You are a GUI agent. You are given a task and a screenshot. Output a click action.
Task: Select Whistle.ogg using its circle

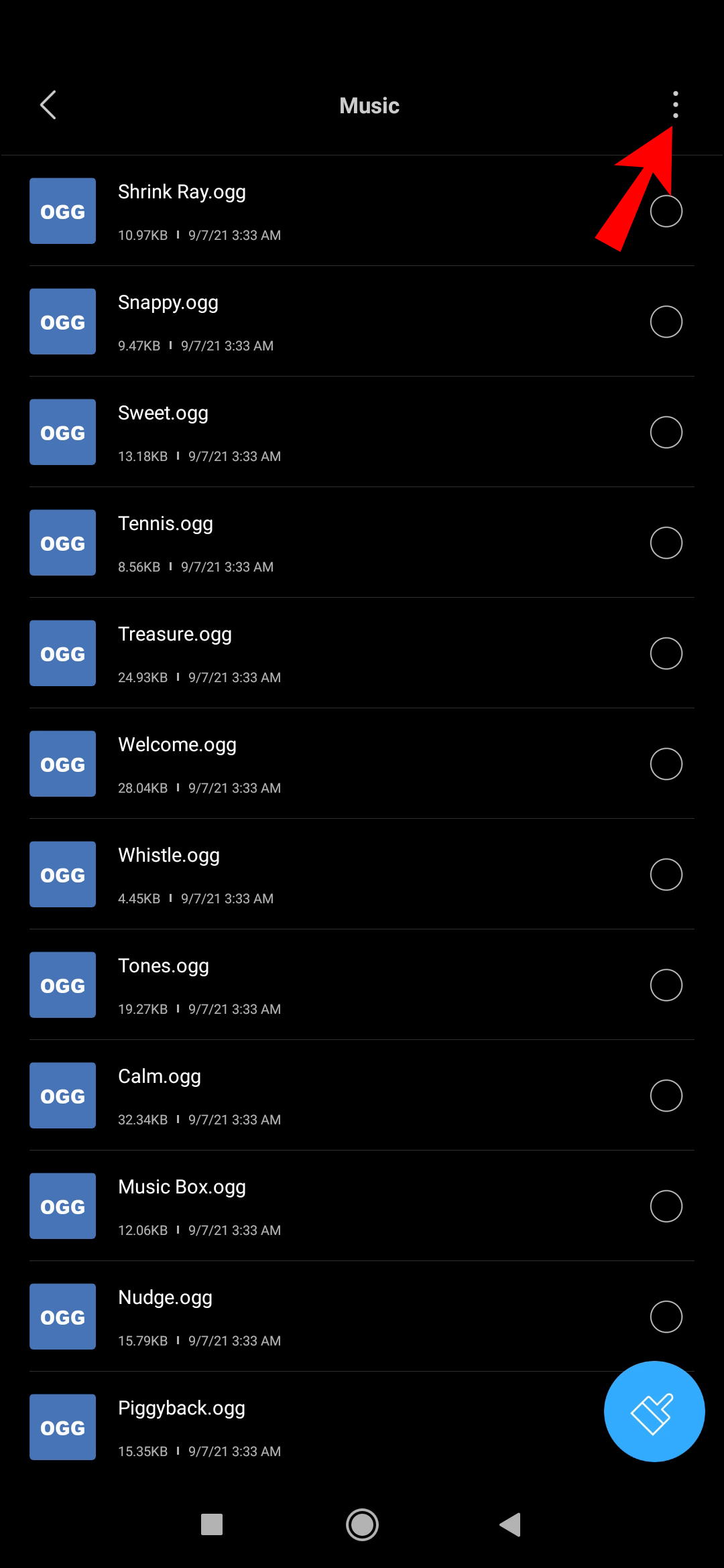(x=666, y=874)
